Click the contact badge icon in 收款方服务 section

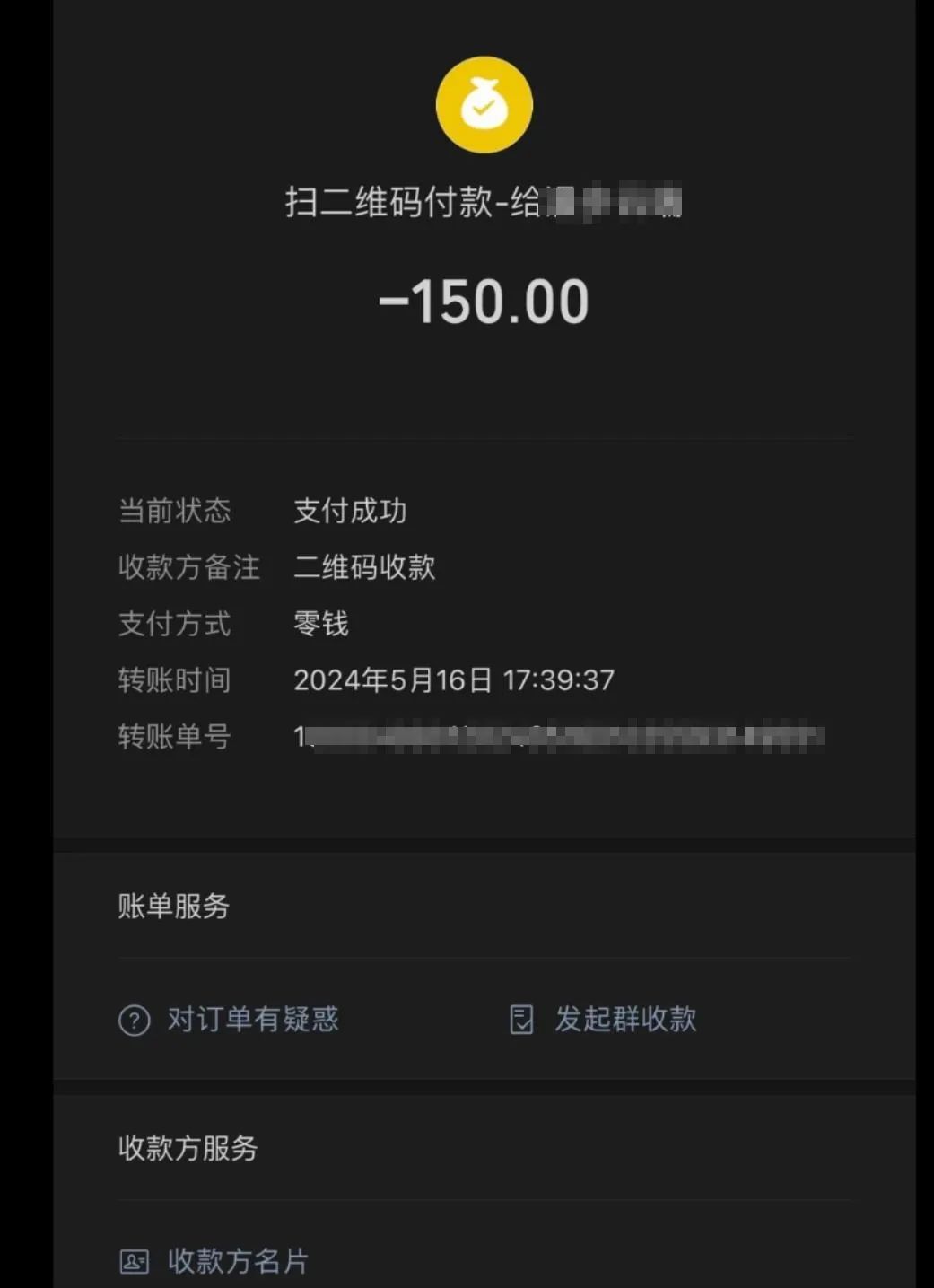point(135,1261)
